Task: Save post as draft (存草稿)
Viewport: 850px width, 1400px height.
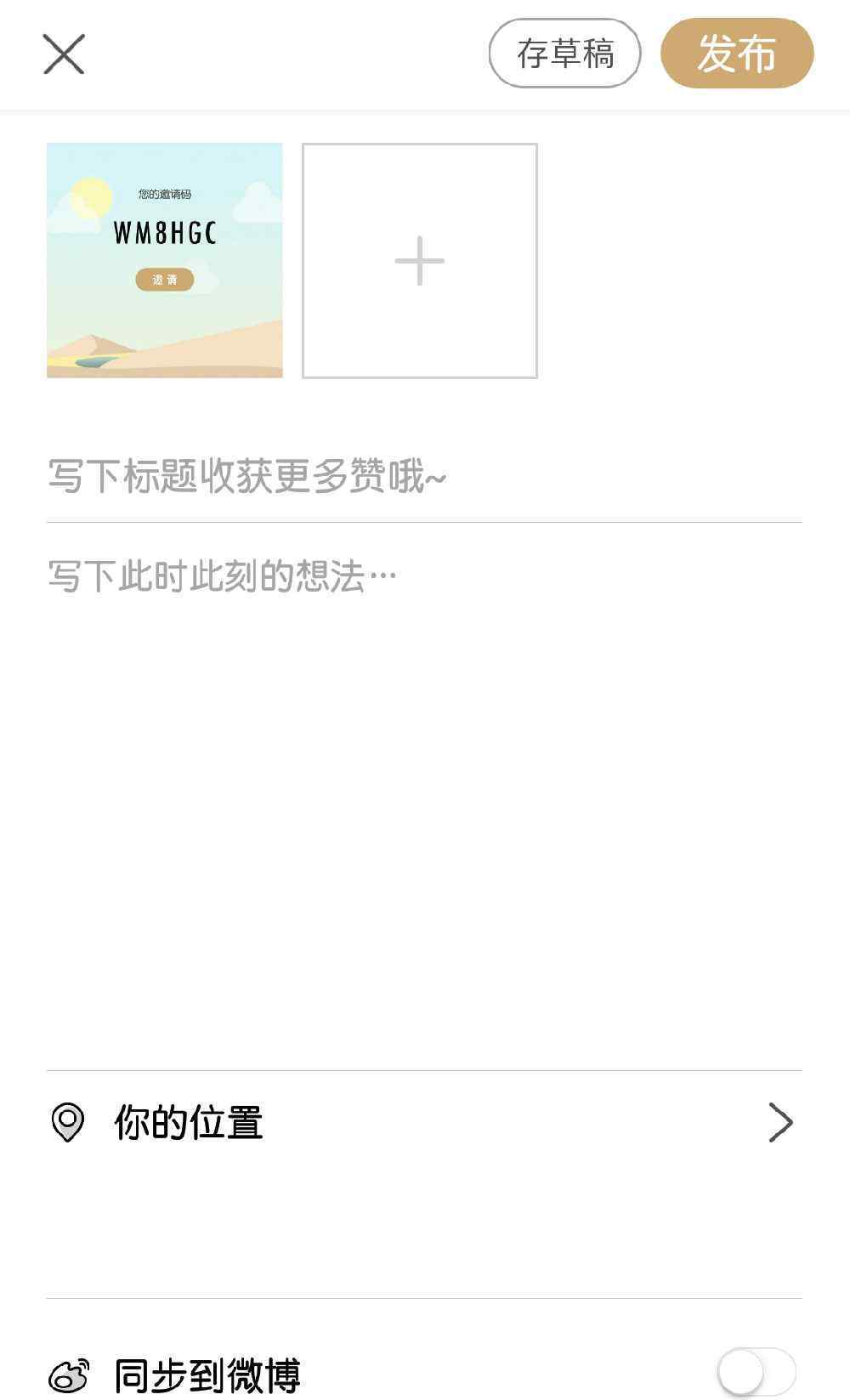Action: (564, 54)
